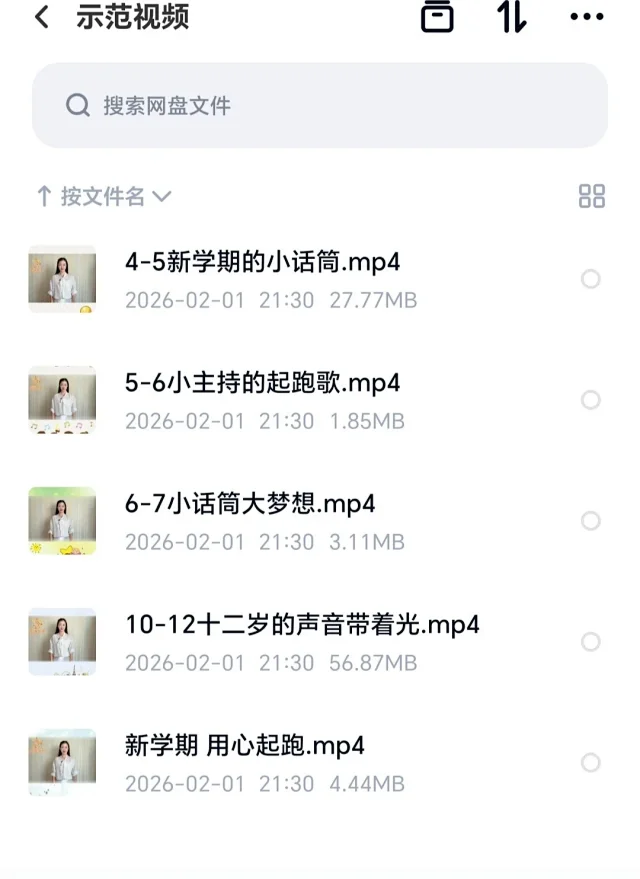Open the three-dot overflow menu
This screenshot has height=879, width=640.
point(586,17)
